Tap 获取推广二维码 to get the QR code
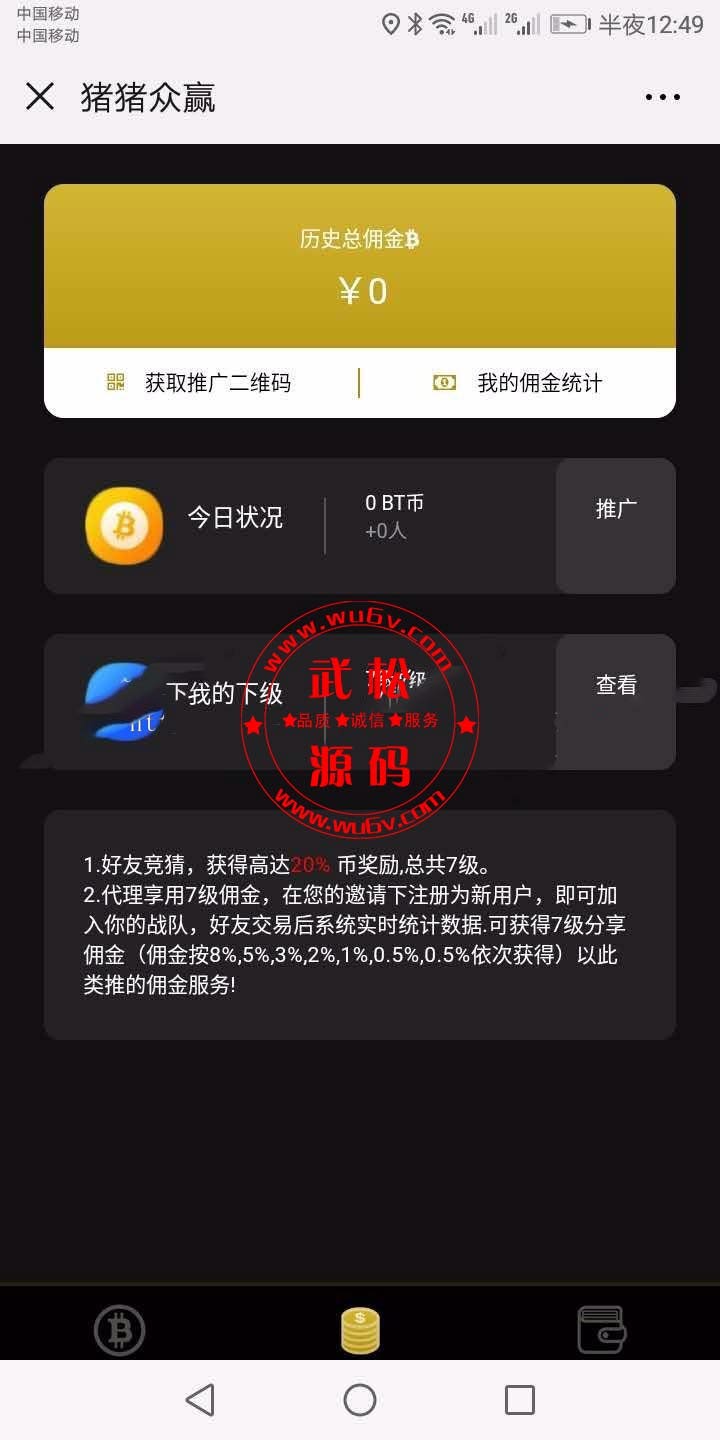Viewport: 720px width, 1440px height. 198,383
